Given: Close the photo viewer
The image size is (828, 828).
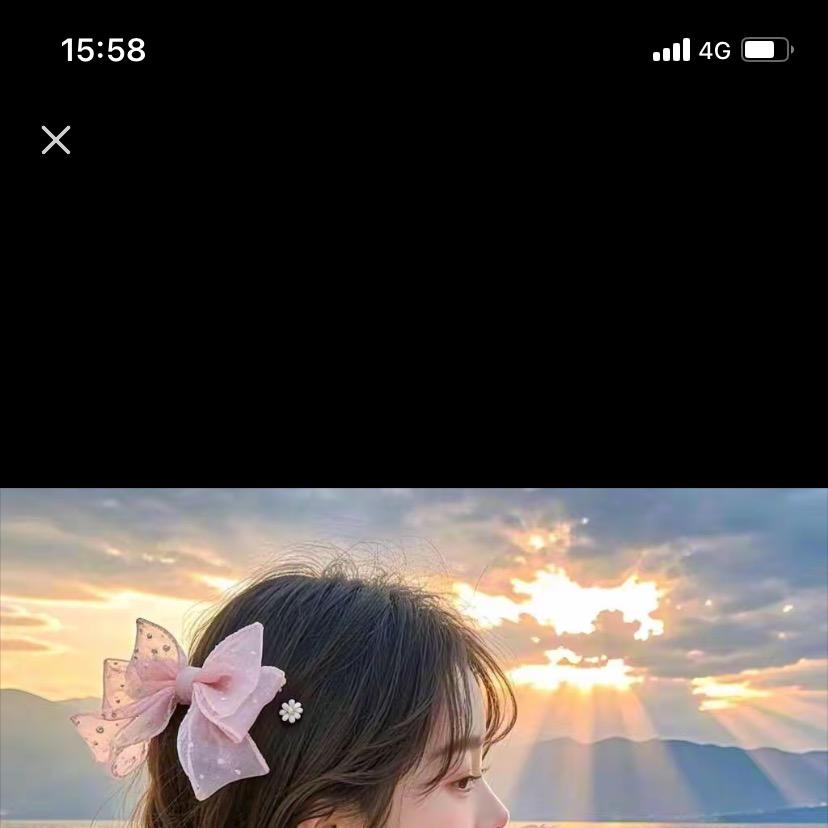Looking at the screenshot, I should (x=56, y=140).
